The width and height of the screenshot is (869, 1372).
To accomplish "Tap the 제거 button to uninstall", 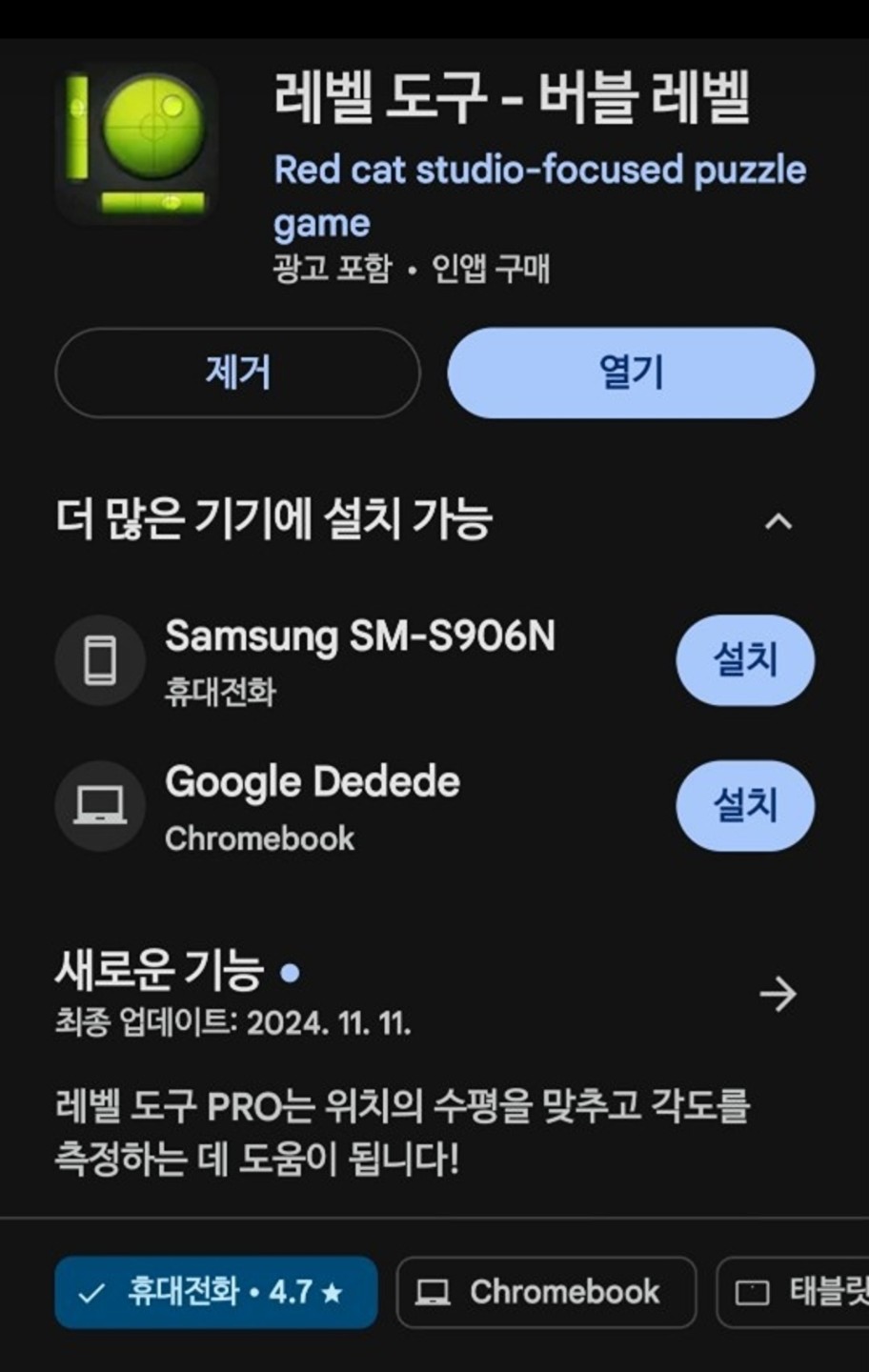I will (x=237, y=373).
